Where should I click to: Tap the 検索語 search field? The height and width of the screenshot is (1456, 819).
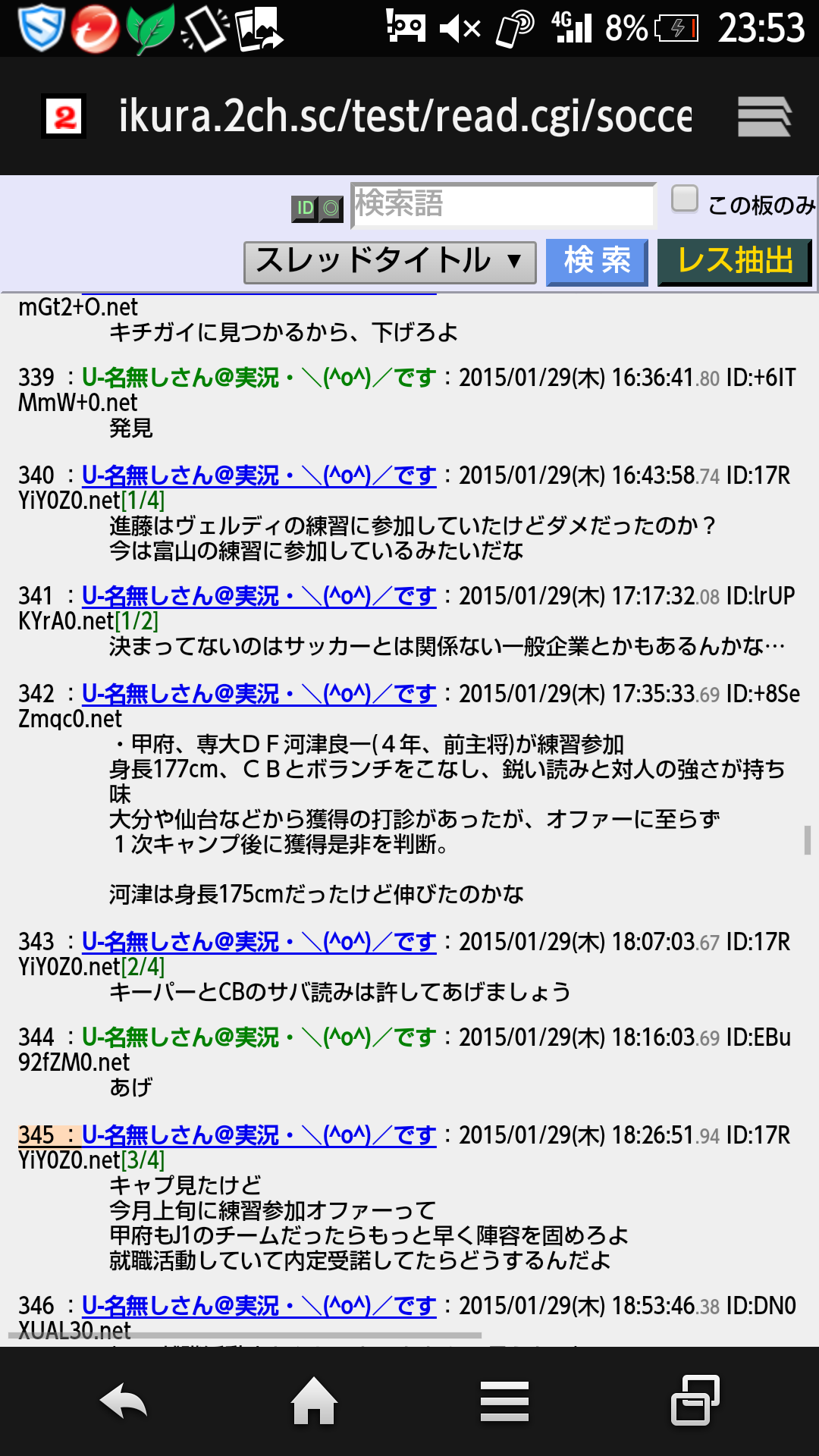pos(503,205)
